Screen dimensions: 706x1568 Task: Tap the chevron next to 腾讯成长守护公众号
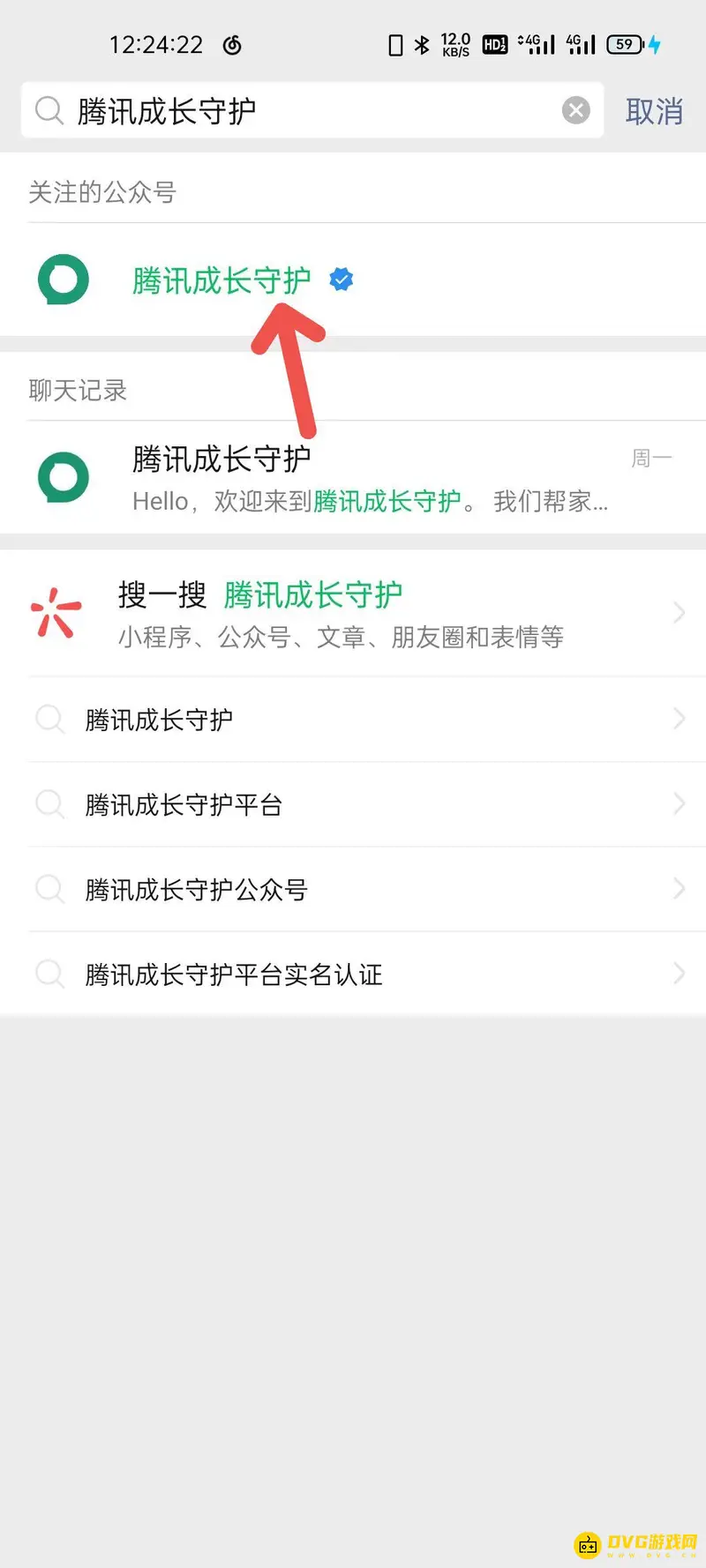coord(678,889)
